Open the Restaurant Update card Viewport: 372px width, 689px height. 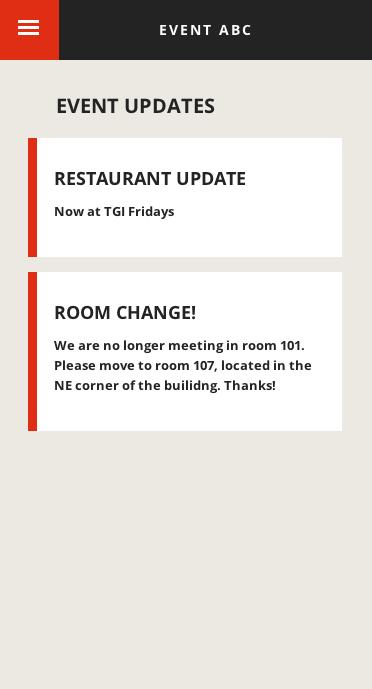tap(185, 197)
